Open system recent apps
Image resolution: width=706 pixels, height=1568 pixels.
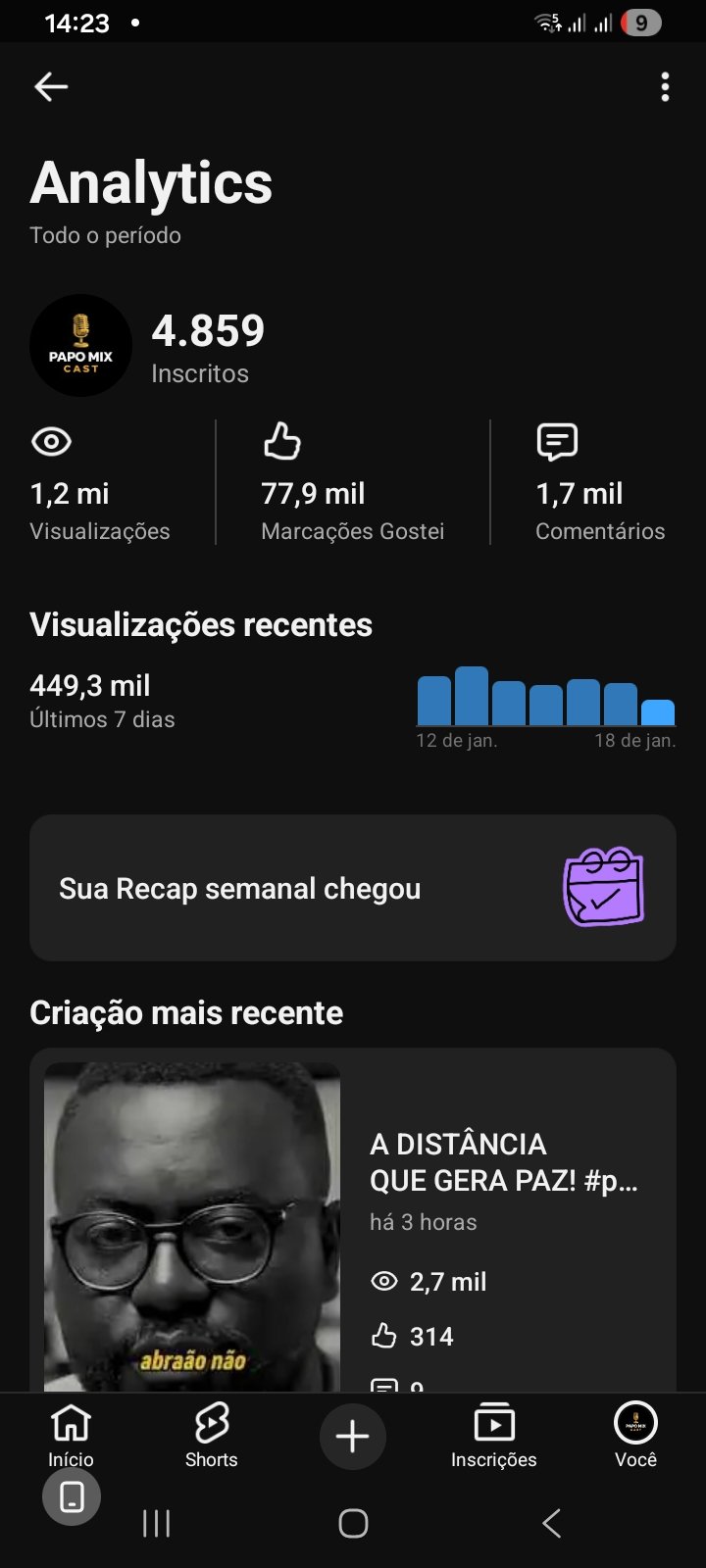[x=157, y=1523]
